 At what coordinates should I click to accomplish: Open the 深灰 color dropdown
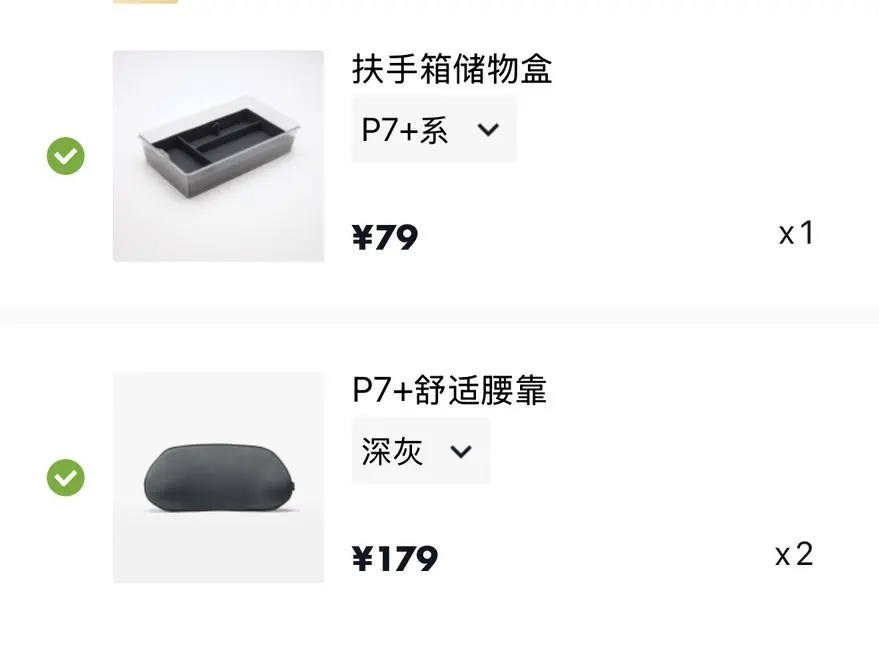(420, 451)
